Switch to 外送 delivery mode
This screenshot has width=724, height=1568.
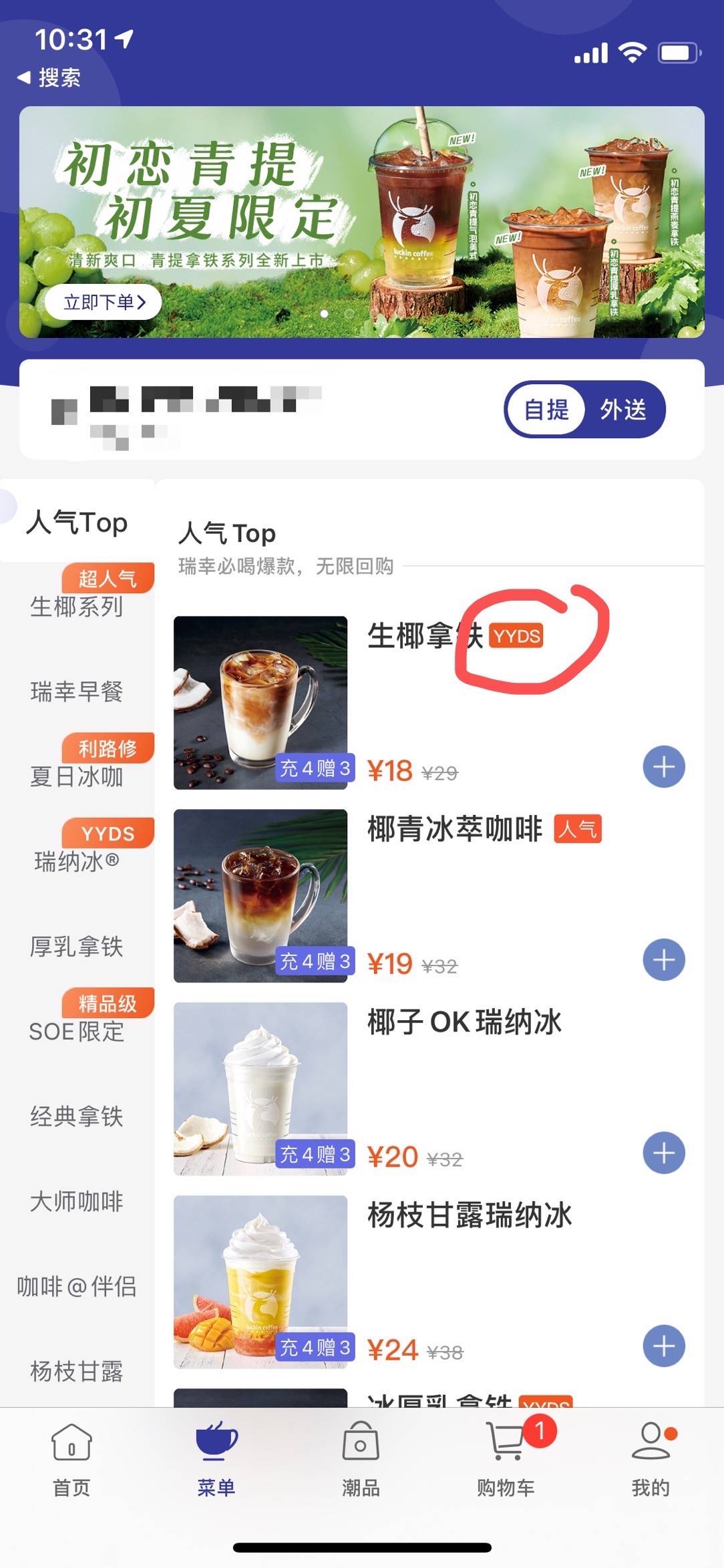click(622, 410)
